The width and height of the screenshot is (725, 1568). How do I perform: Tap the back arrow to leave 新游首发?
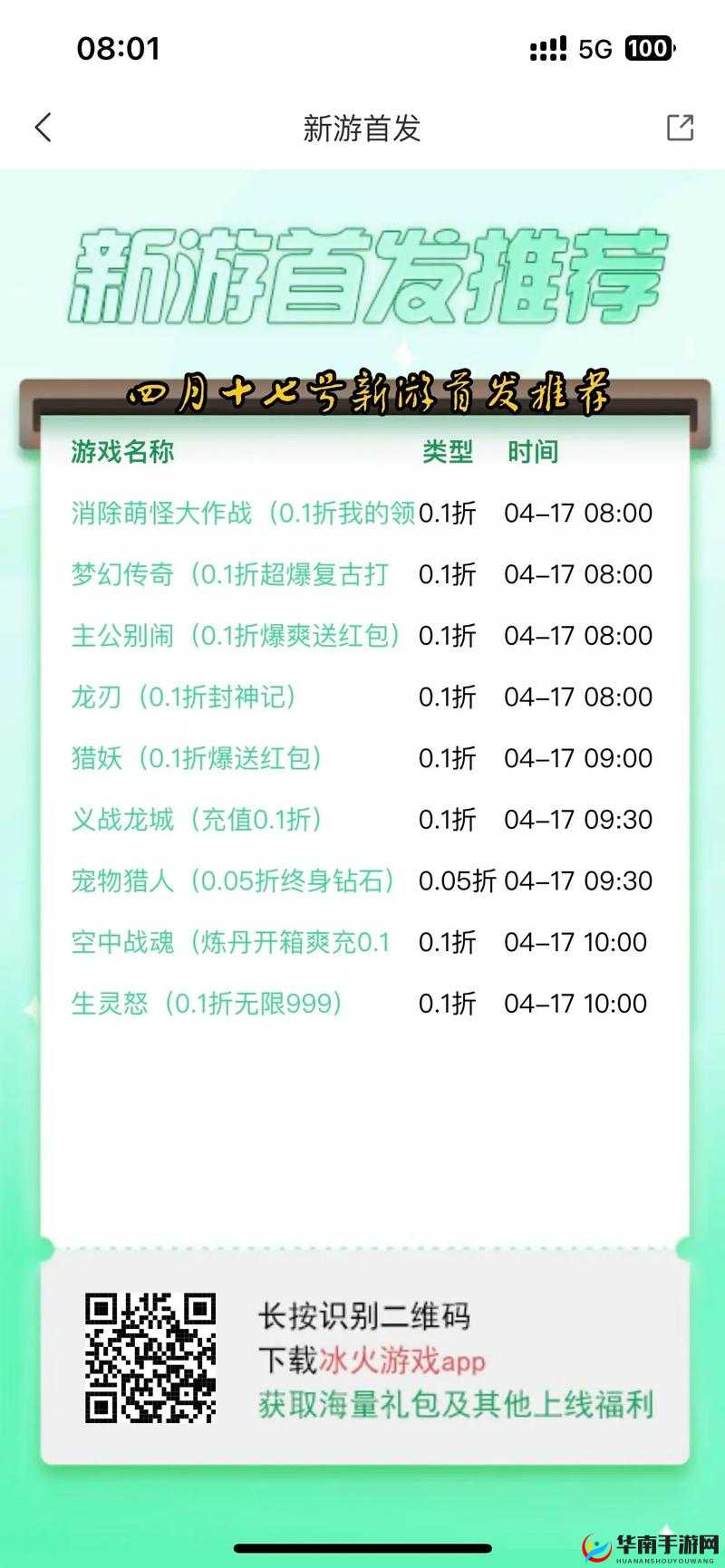[x=43, y=129]
